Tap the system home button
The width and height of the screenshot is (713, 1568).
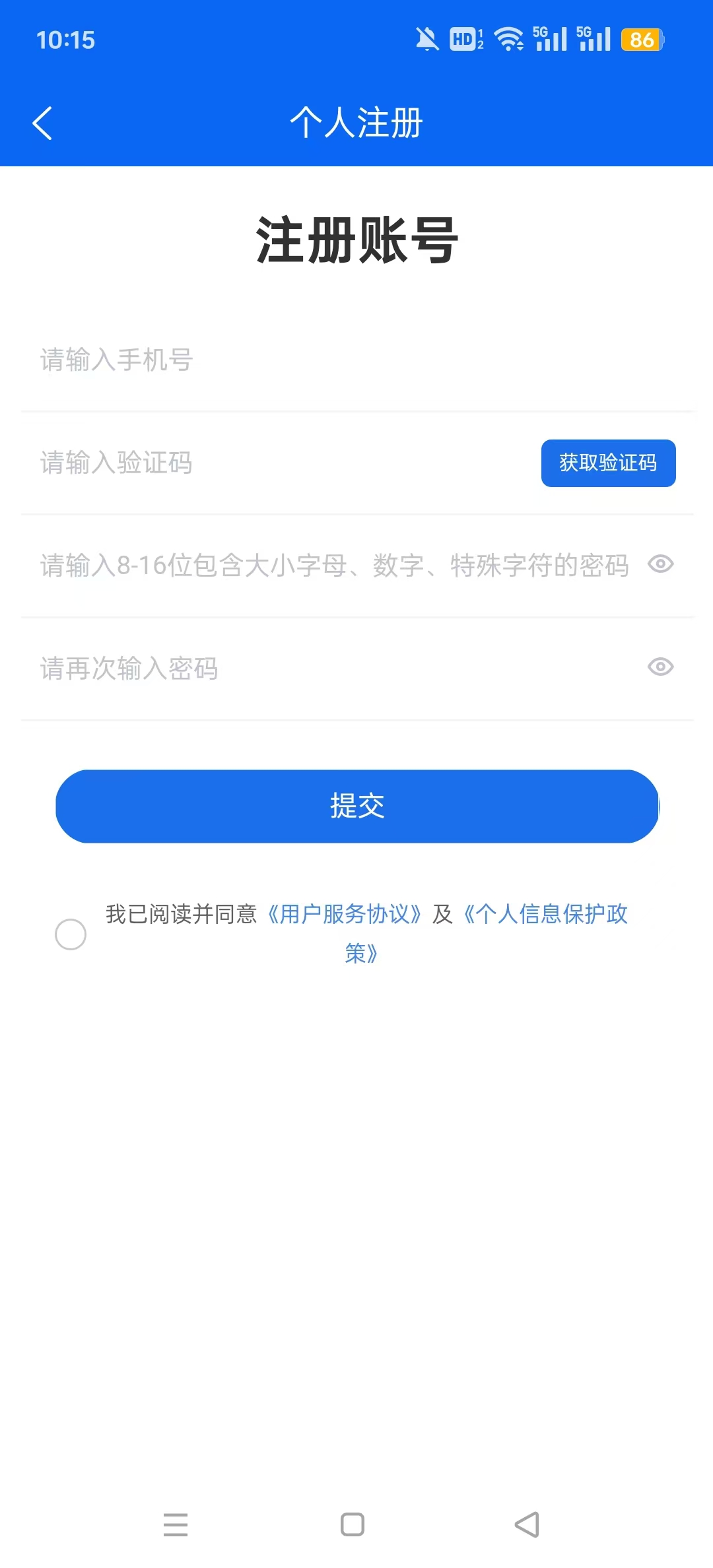(x=353, y=1524)
